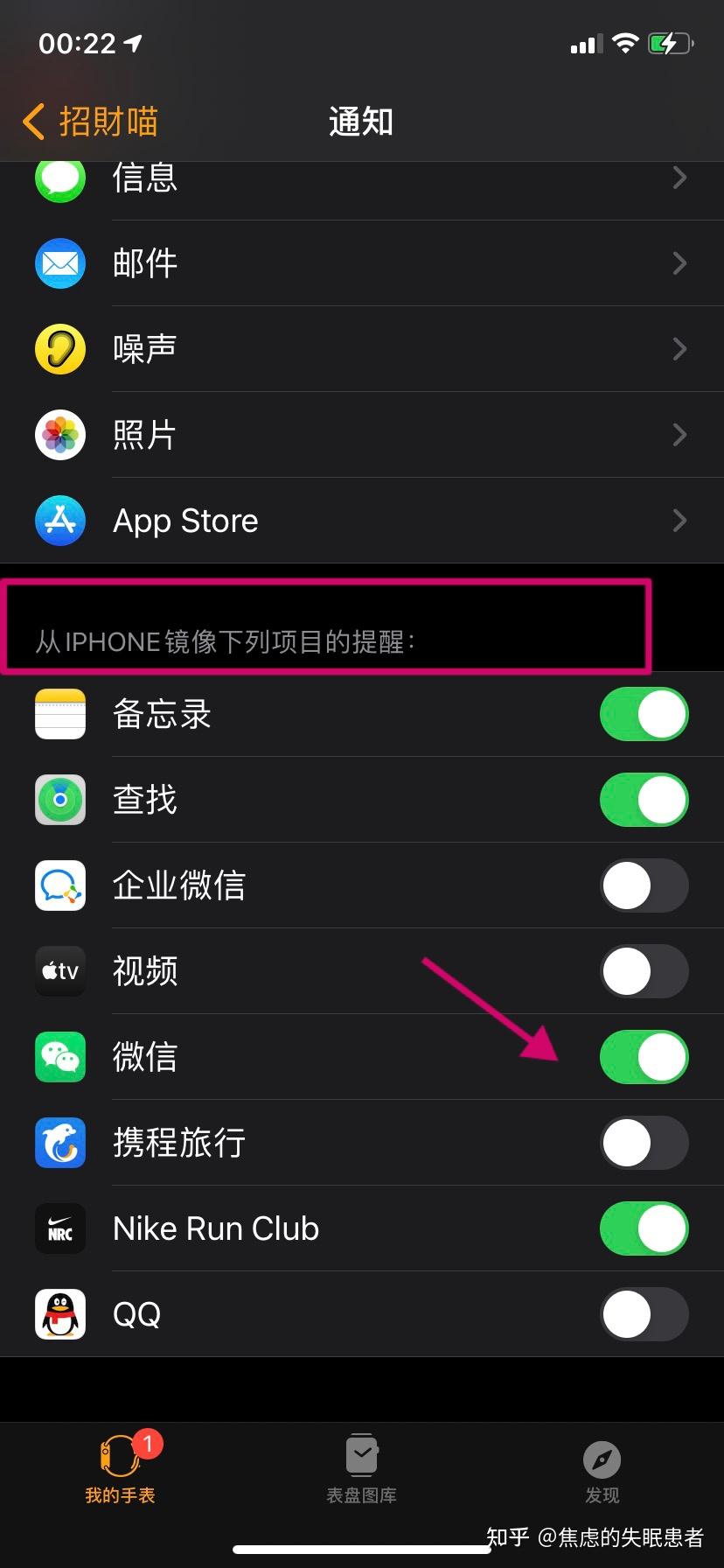Click the 微信 (WeChat) app icon
Viewport: 724px width, 1568px height.
[x=59, y=1057]
